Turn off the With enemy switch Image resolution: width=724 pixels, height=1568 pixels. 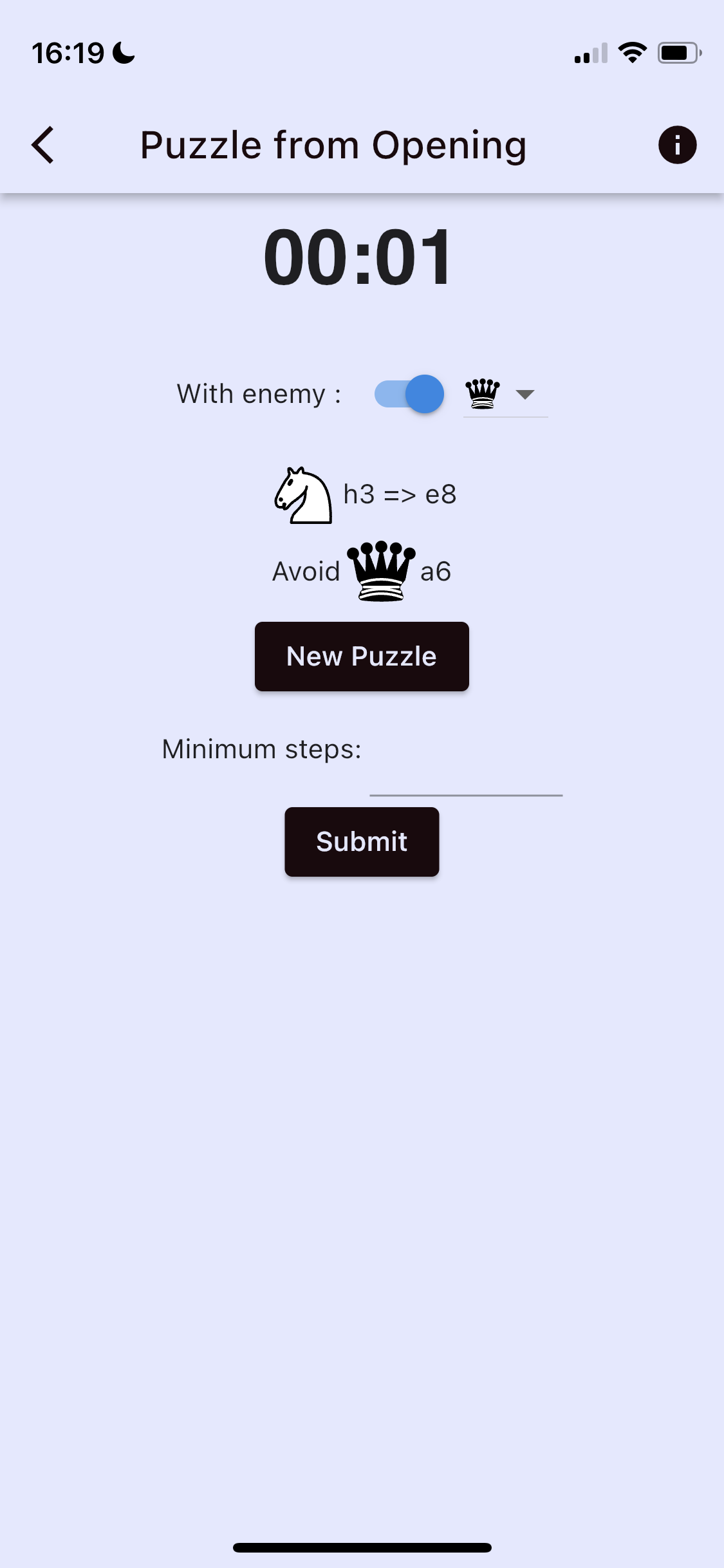(409, 394)
